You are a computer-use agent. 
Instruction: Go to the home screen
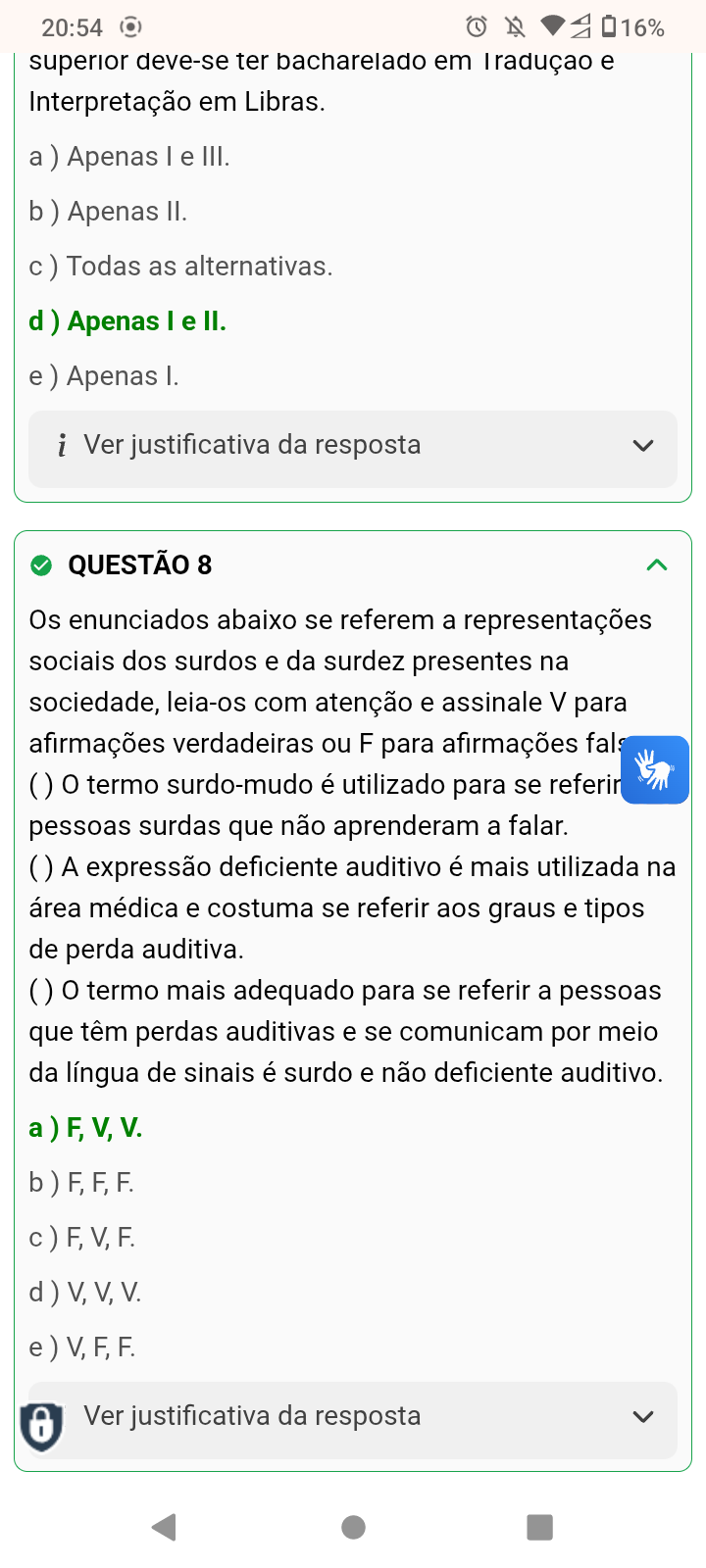pyautogui.click(x=353, y=1526)
